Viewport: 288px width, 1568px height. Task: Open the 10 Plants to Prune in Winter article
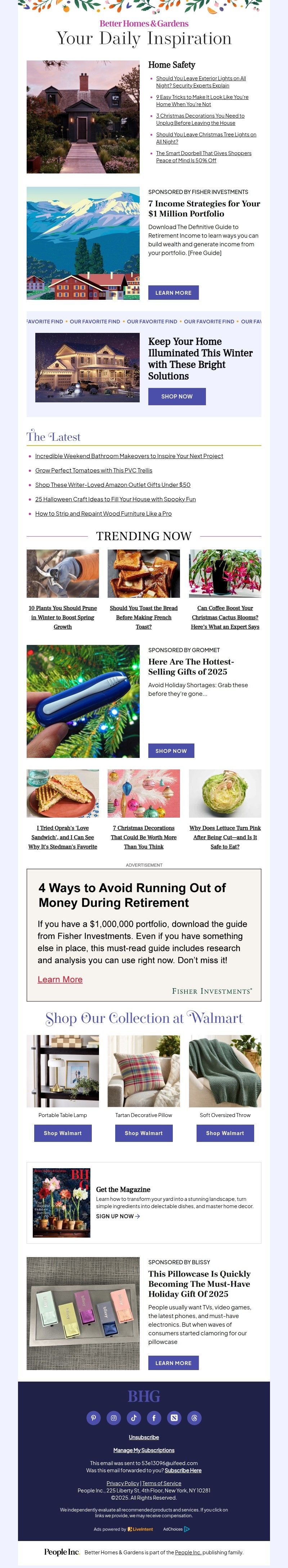[x=63, y=616]
